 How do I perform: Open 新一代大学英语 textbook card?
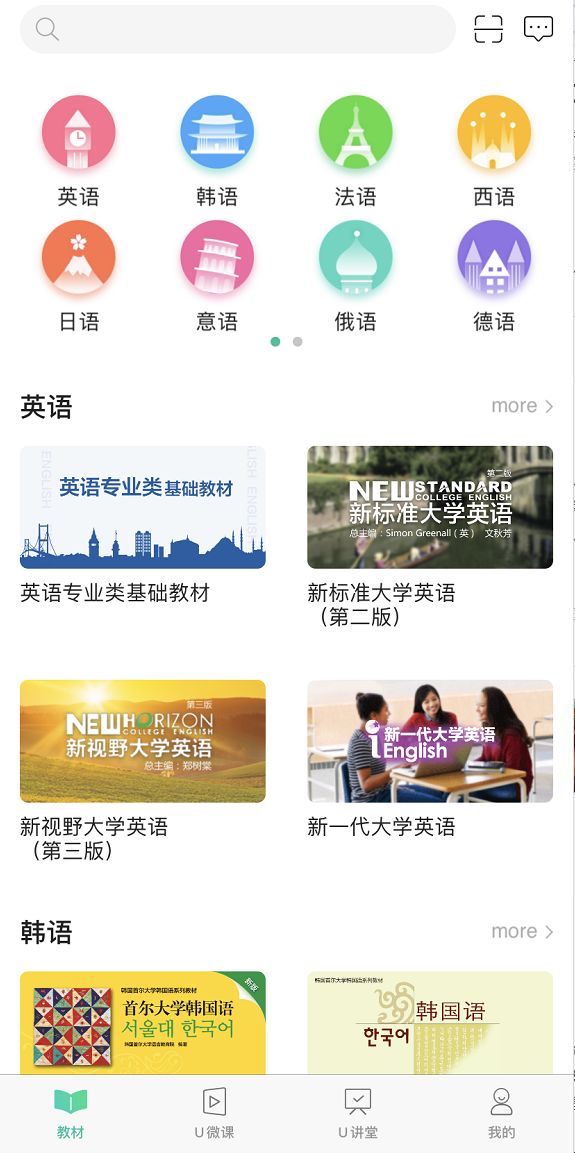[430, 759]
